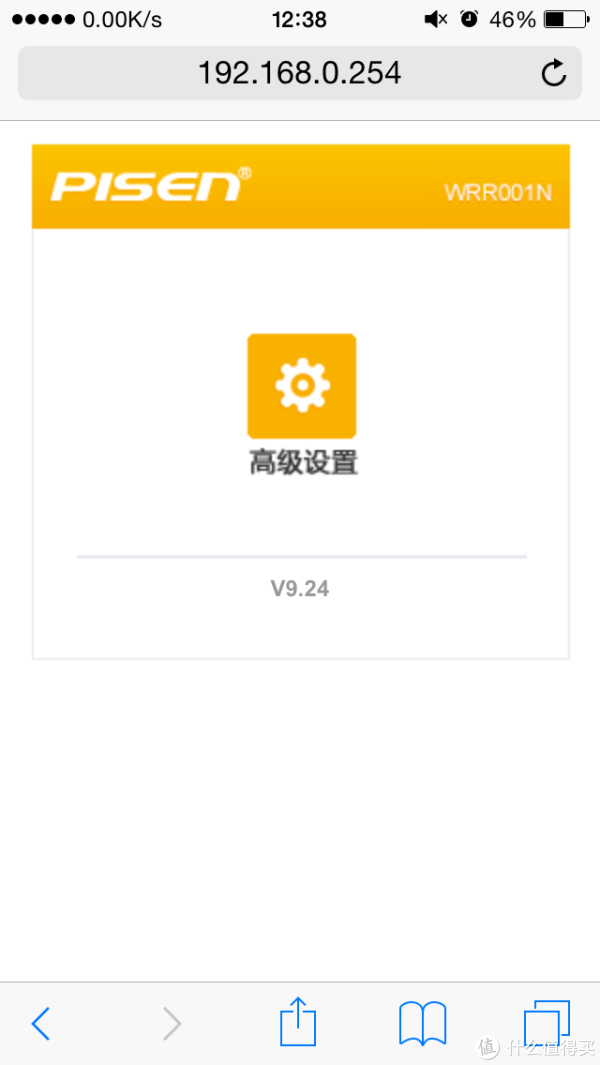This screenshot has width=600, height=1065.
Task: Open the bookmarks book icon
Action: [422, 1023]
